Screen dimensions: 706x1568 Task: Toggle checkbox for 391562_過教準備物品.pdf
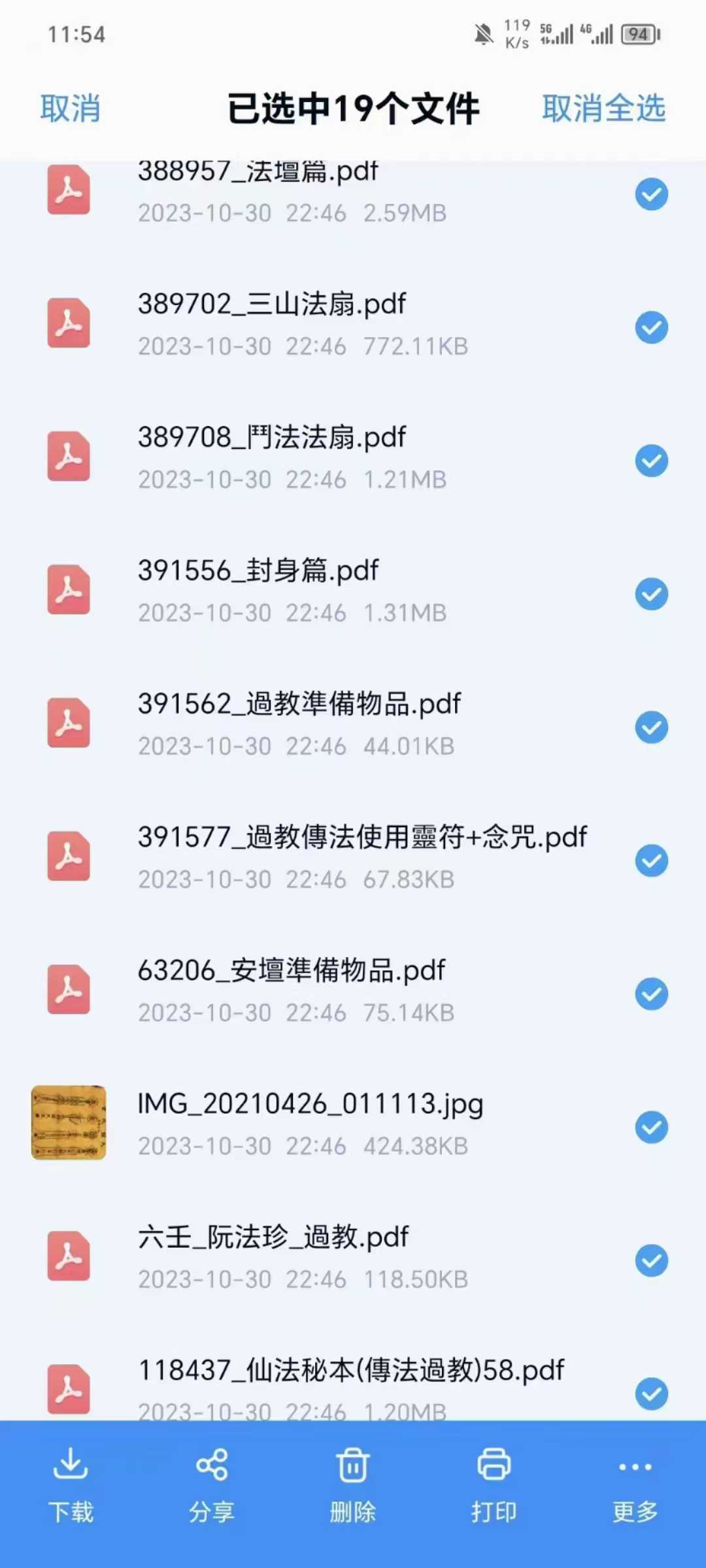pyautogui.click(x=652, y=727)
